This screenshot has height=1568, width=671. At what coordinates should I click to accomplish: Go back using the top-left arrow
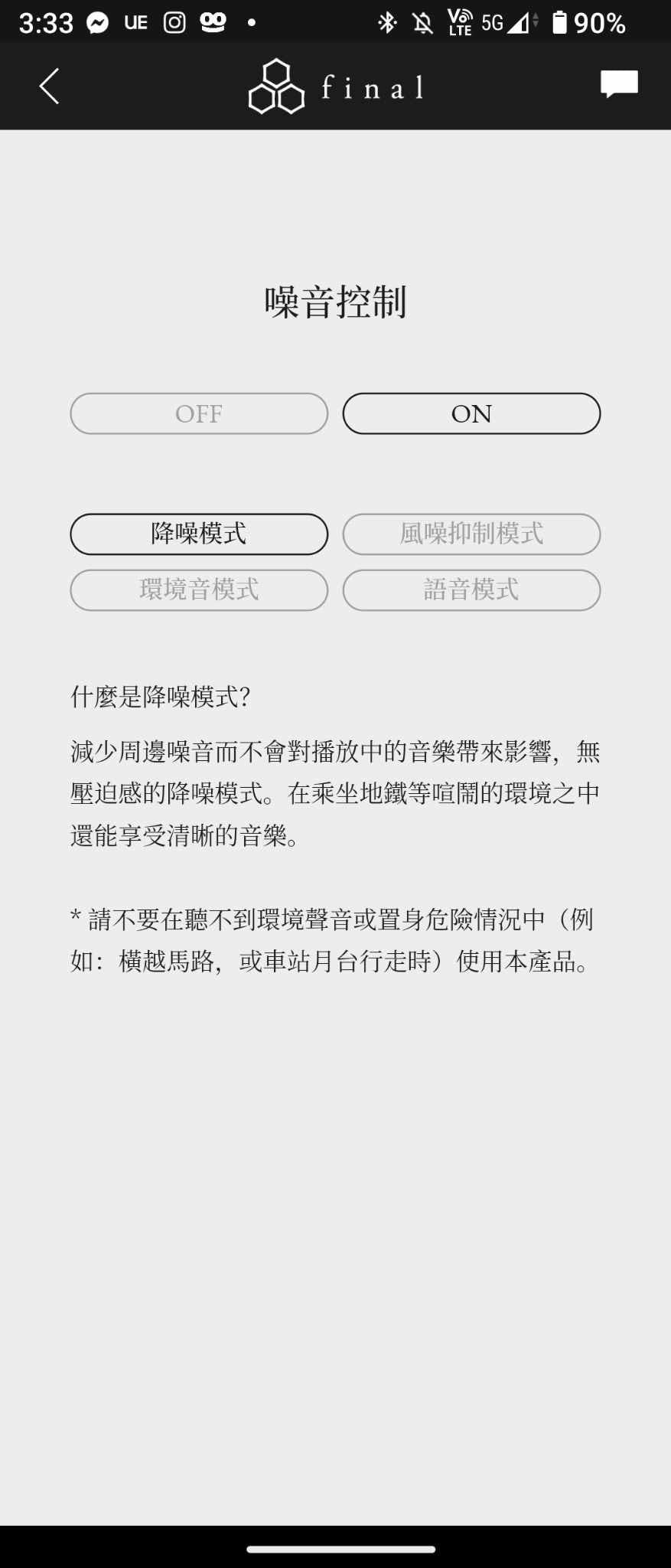[x=50, y=86]
